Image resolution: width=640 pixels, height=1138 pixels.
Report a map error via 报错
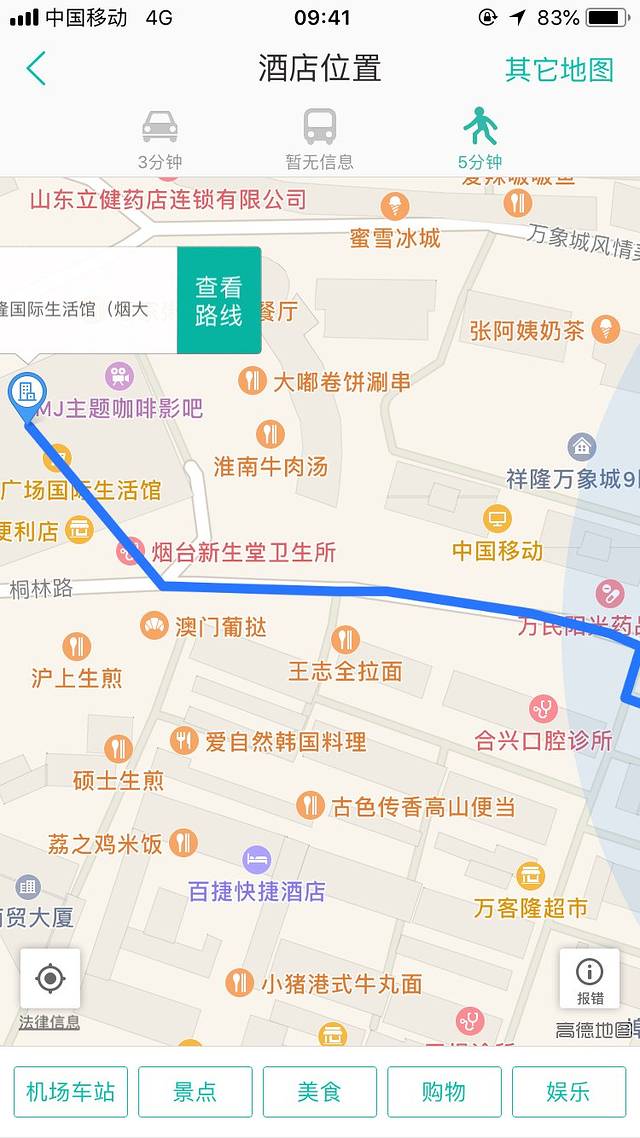589,978
